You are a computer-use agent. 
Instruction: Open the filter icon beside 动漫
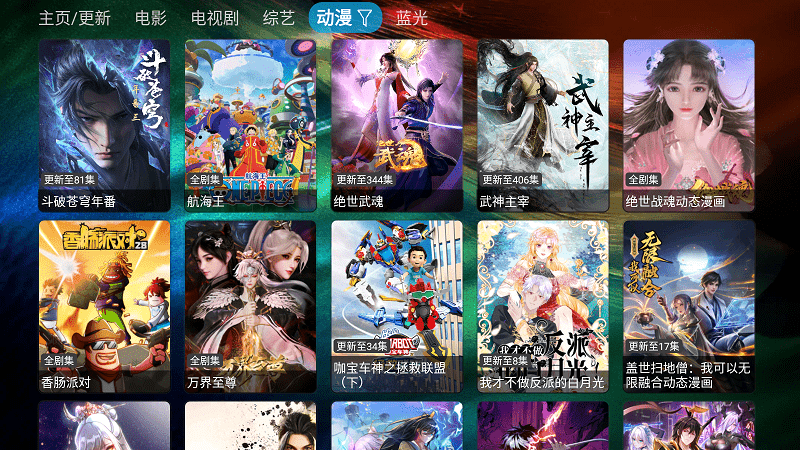click(365, 18)
